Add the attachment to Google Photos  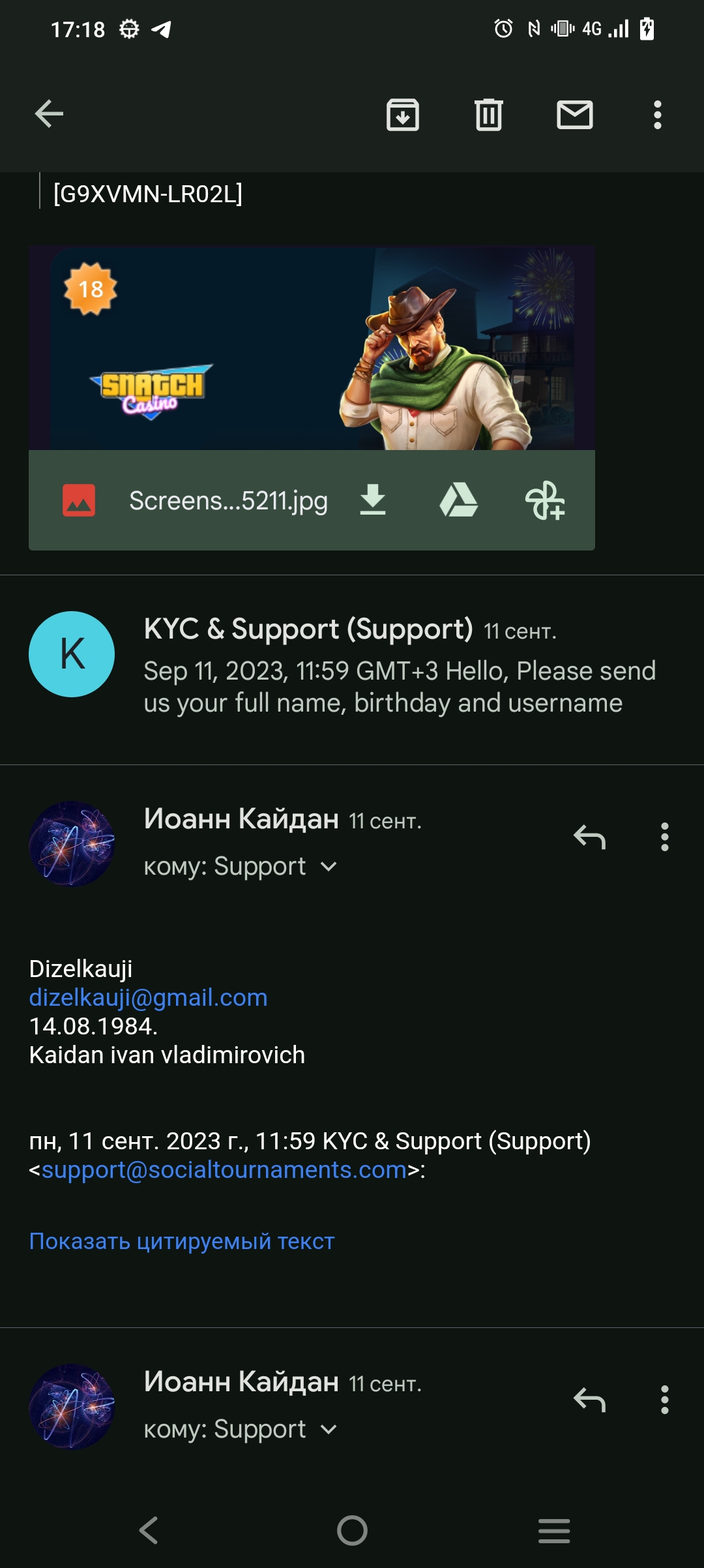point(545,500)
